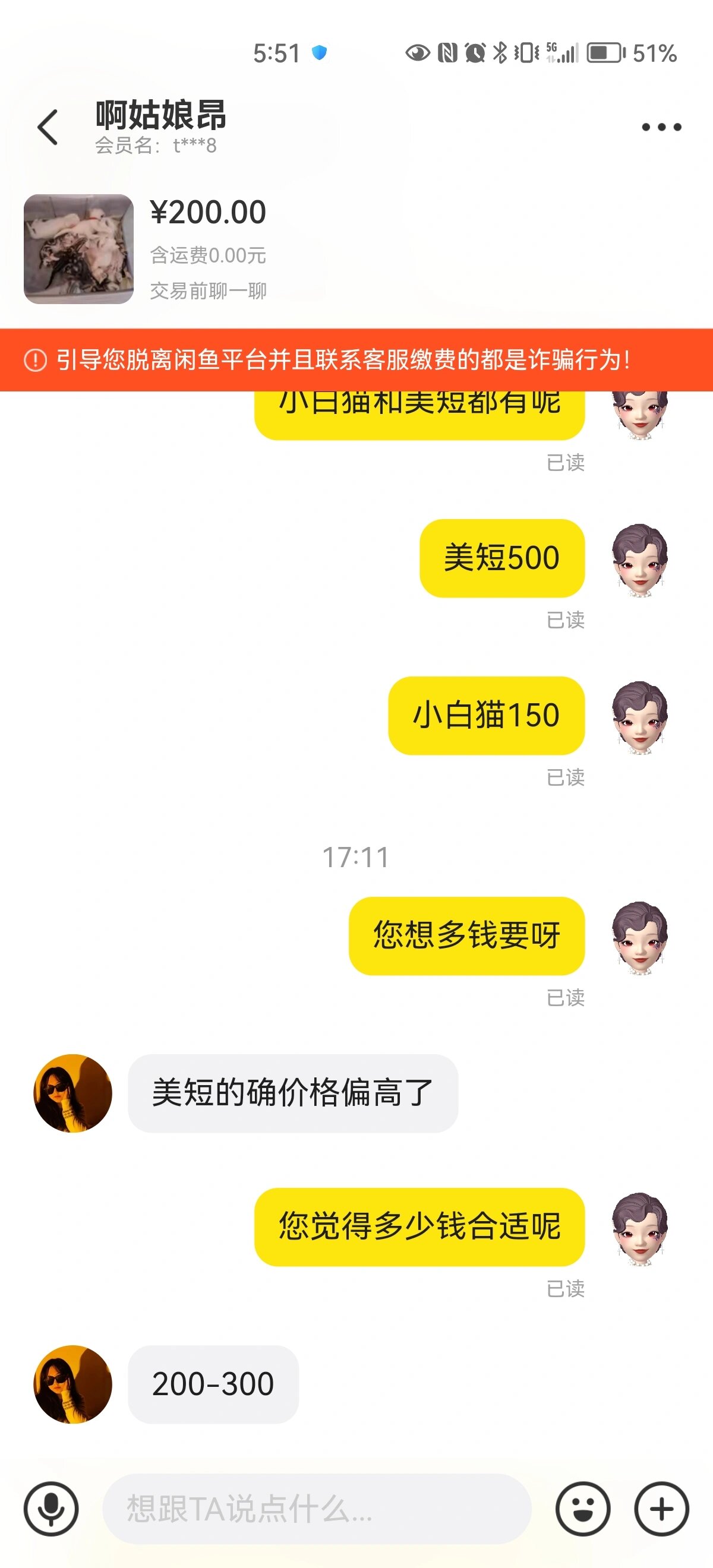
Task: View buyer's avatar beside 美短的确价格偏高了
Action: click(73, 1093)
